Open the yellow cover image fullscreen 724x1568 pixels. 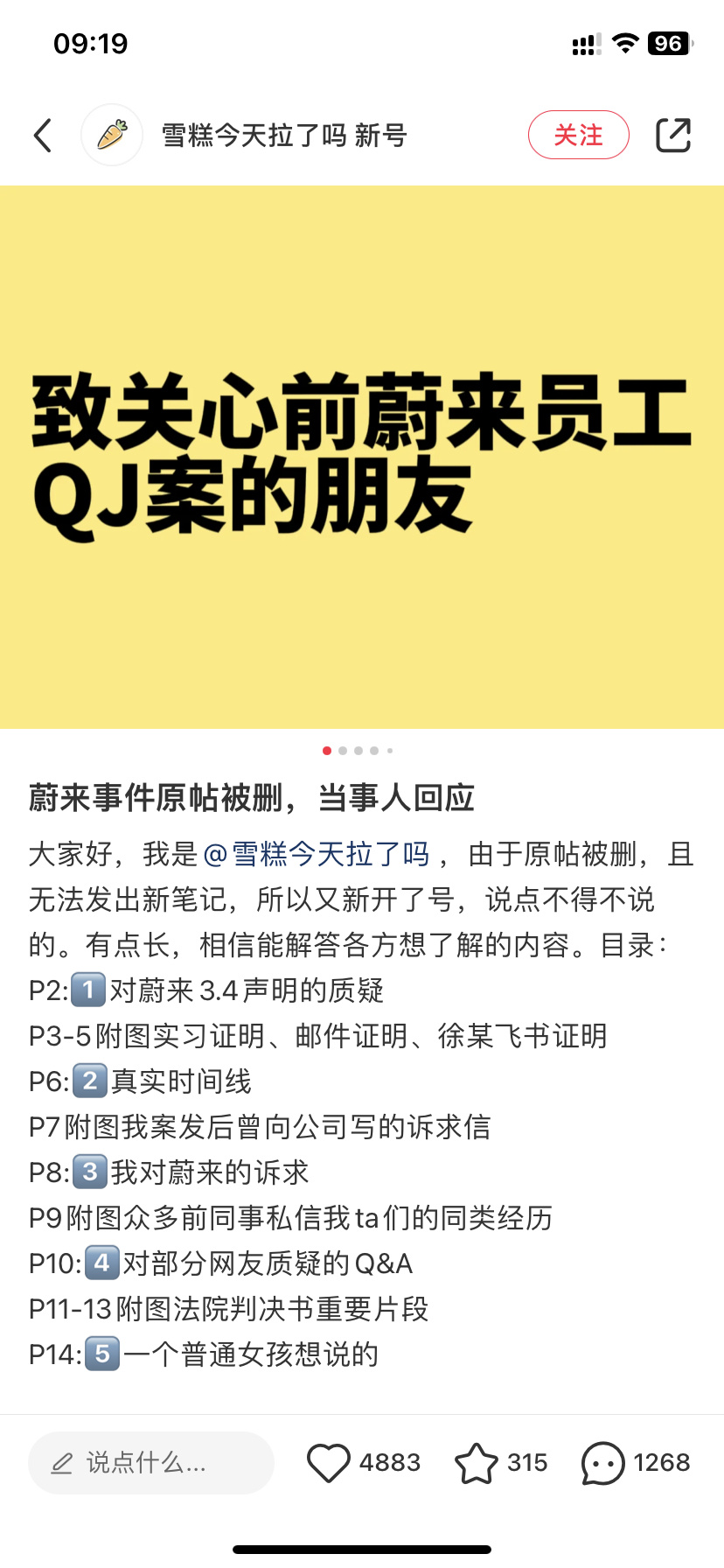362,457
